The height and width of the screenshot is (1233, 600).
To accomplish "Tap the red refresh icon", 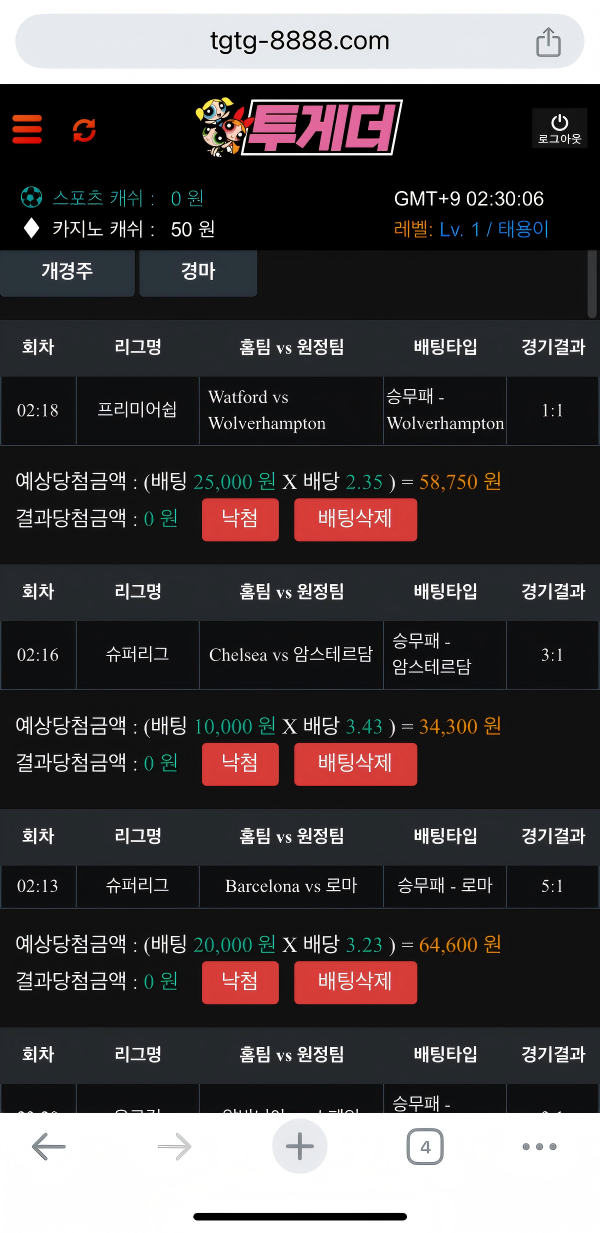I will [x=84, y=129].
